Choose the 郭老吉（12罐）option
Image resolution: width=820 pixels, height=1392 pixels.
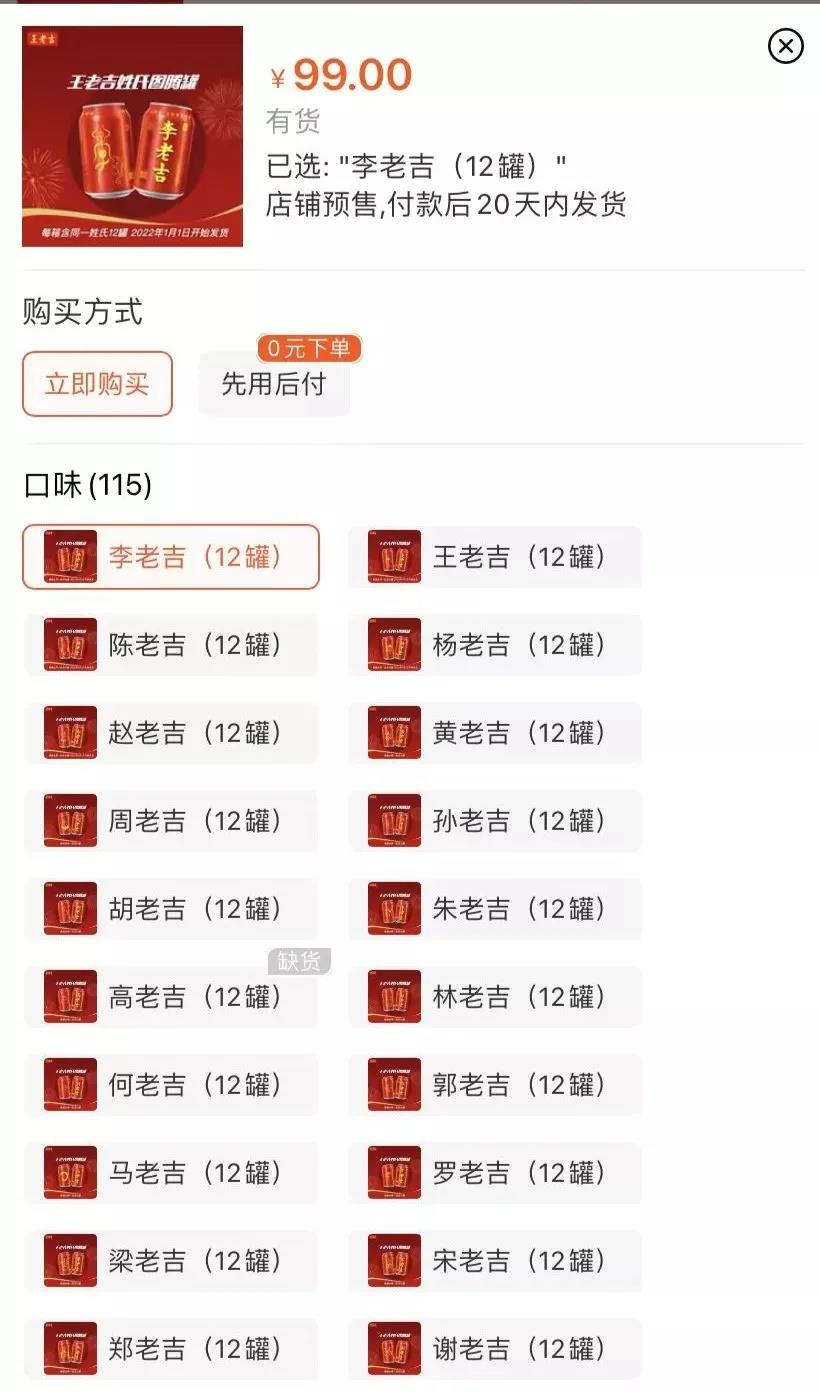pyautogui.click(x=495, y=1085)
